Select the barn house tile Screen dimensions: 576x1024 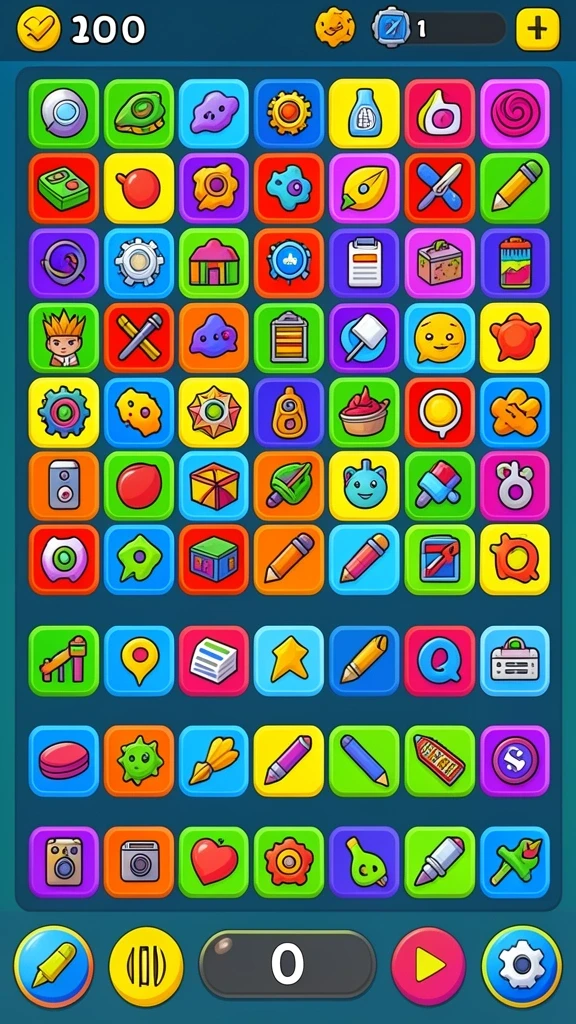[214, 263]
